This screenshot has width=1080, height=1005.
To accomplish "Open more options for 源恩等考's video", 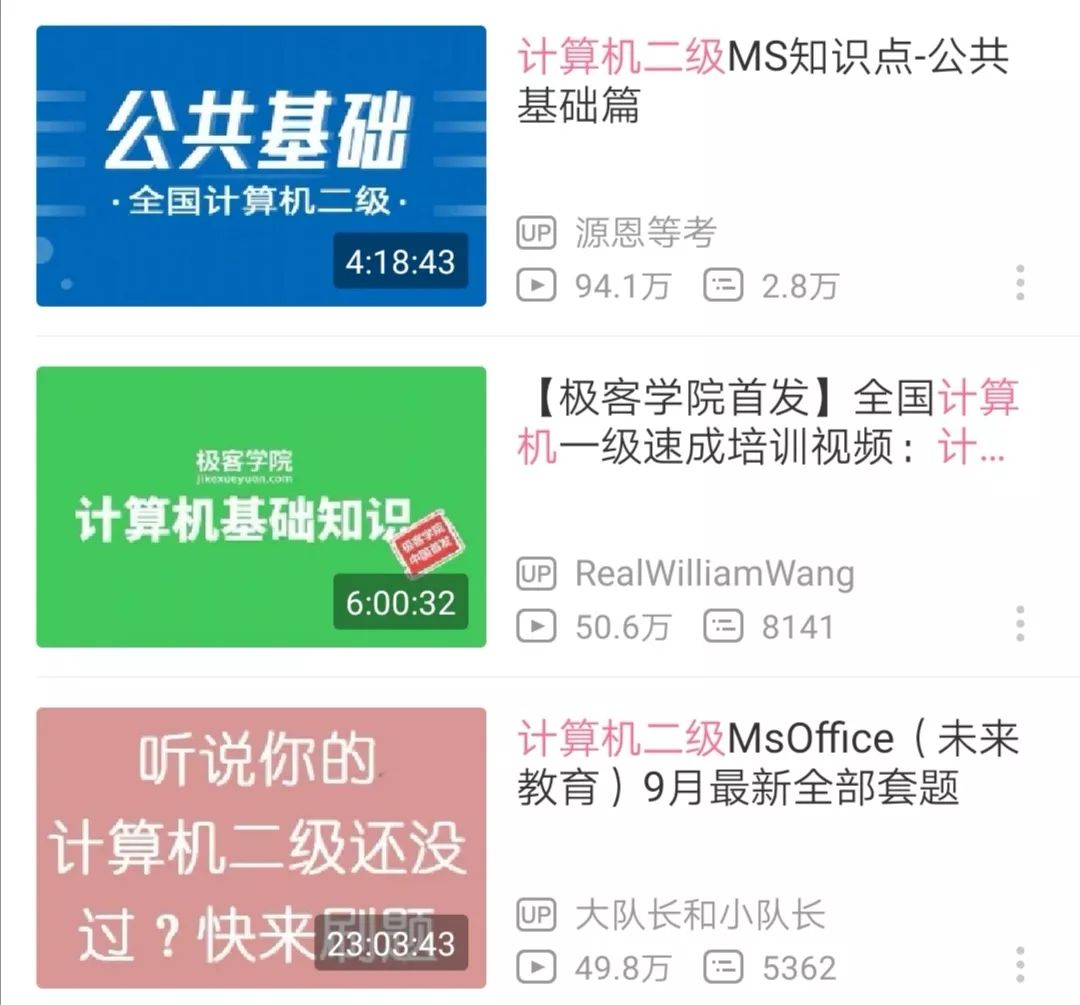I will click(1019, 283).
